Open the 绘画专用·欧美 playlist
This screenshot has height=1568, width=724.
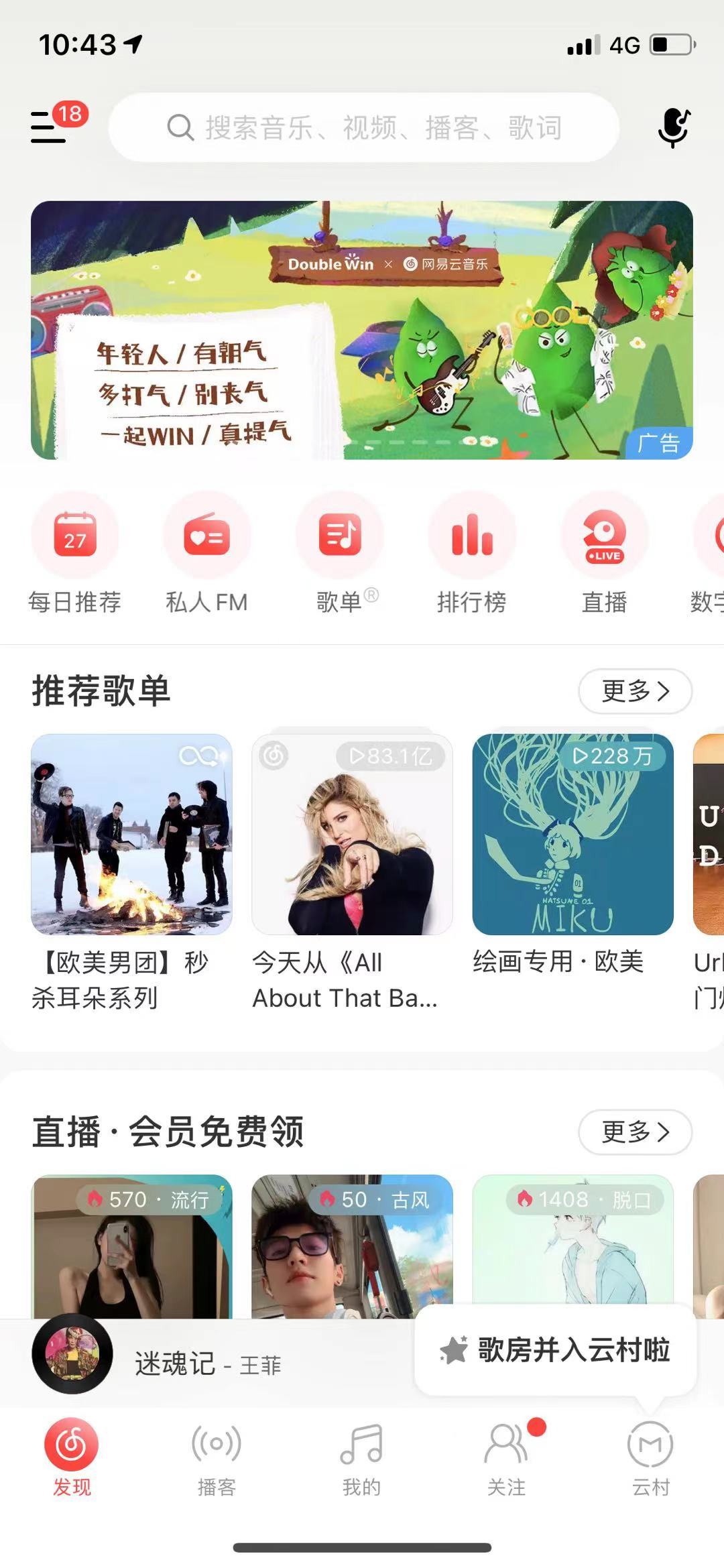[572, 835]
